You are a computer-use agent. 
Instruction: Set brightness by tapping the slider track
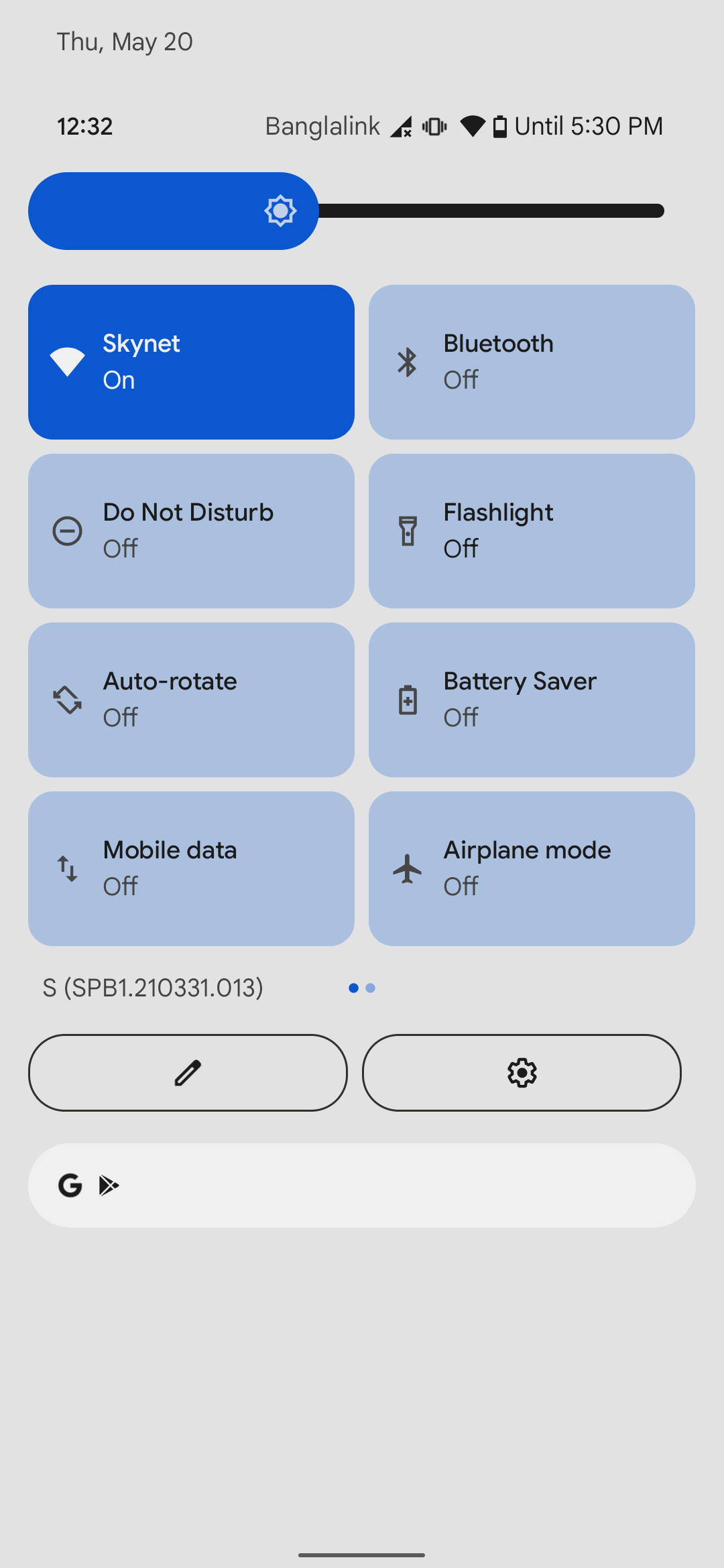pos(489,211)
